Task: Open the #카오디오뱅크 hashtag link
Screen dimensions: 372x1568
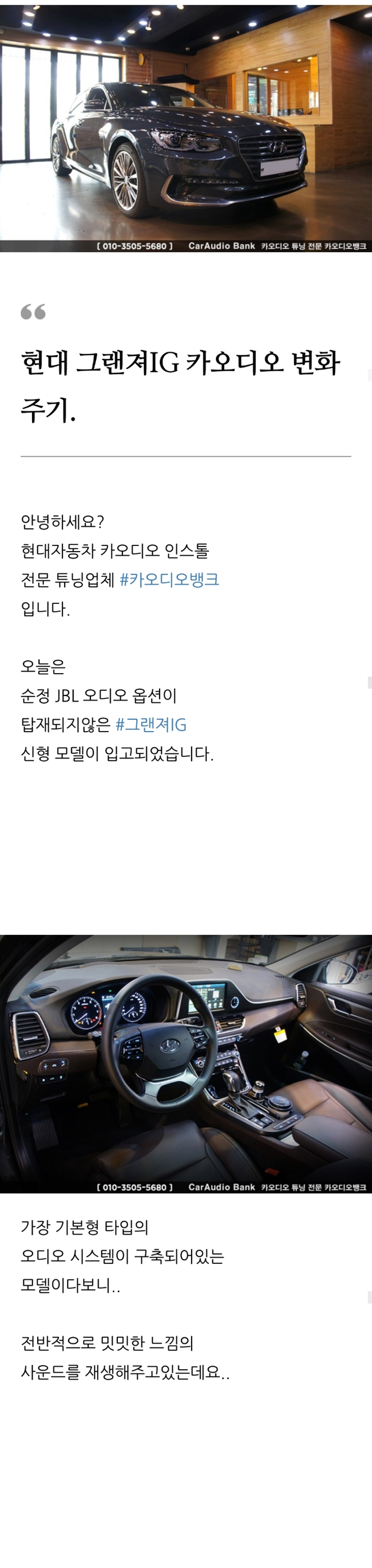Action: click(x=169, y=579)
